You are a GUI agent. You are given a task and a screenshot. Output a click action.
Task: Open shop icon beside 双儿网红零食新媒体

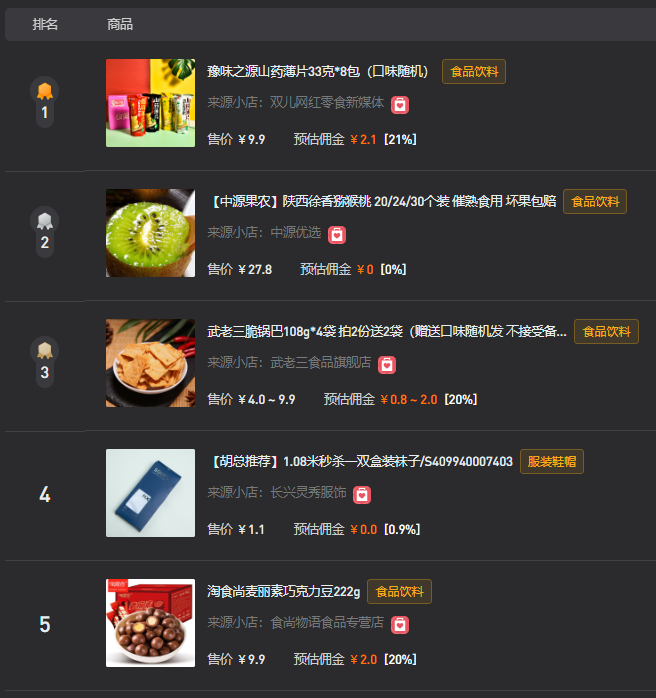[x=399, y=104]
